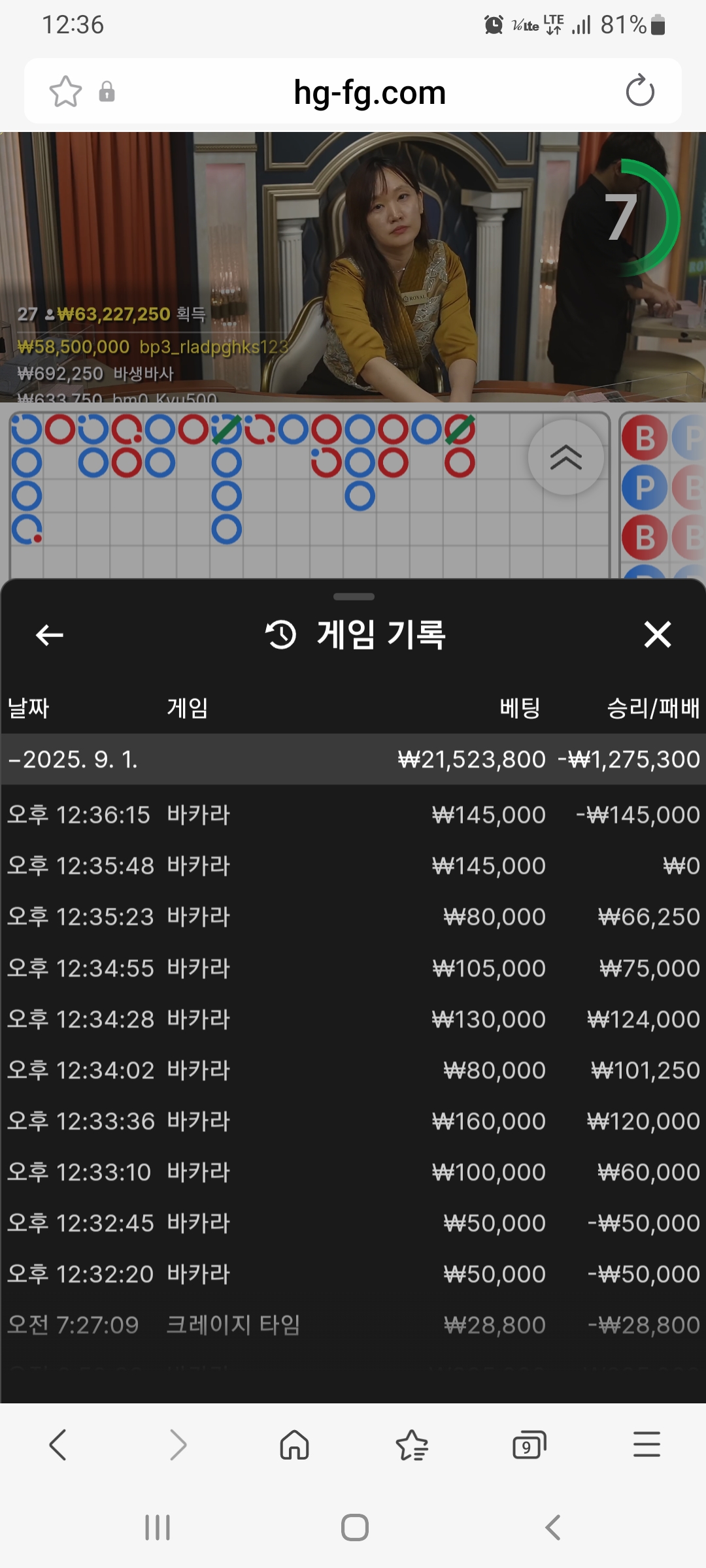Open the 오후 12:33:36 바카라 record

353,1121
